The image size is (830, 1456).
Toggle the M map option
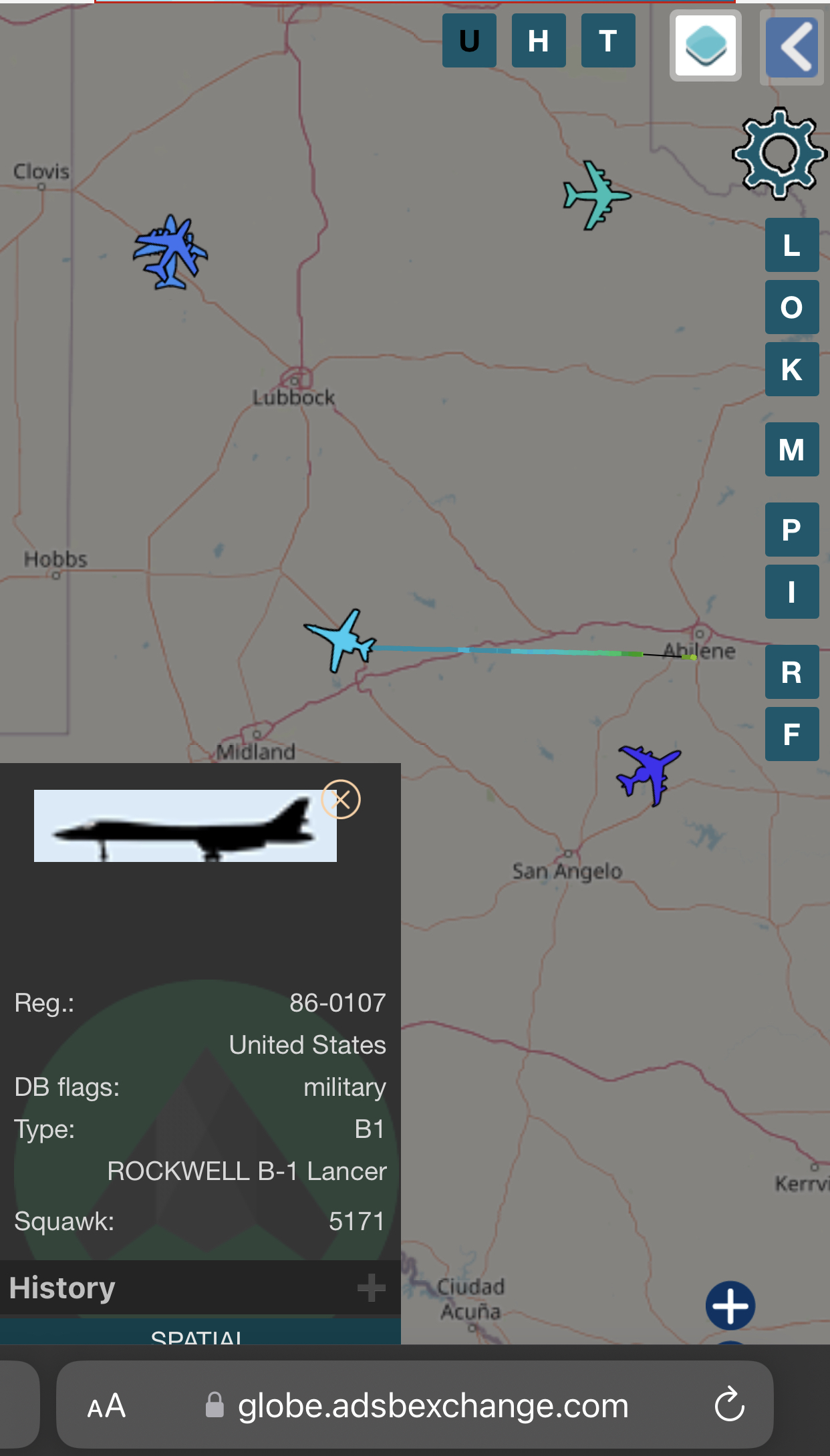[792, 450]
